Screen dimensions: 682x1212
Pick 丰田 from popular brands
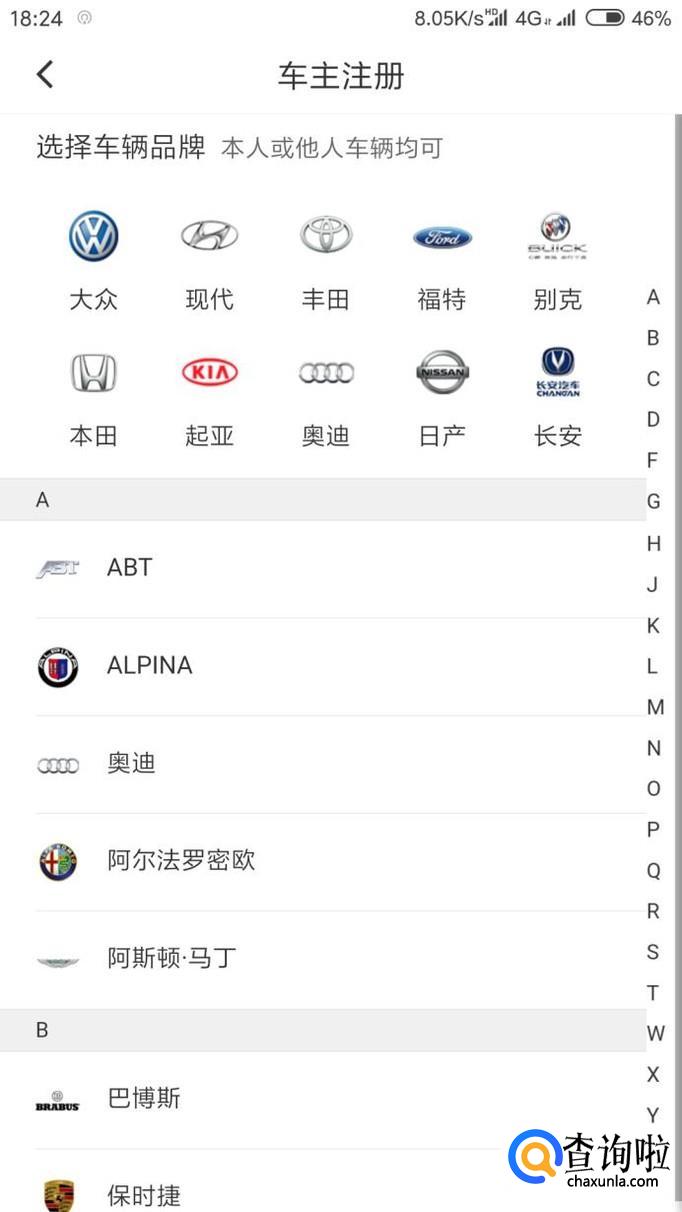325,260
